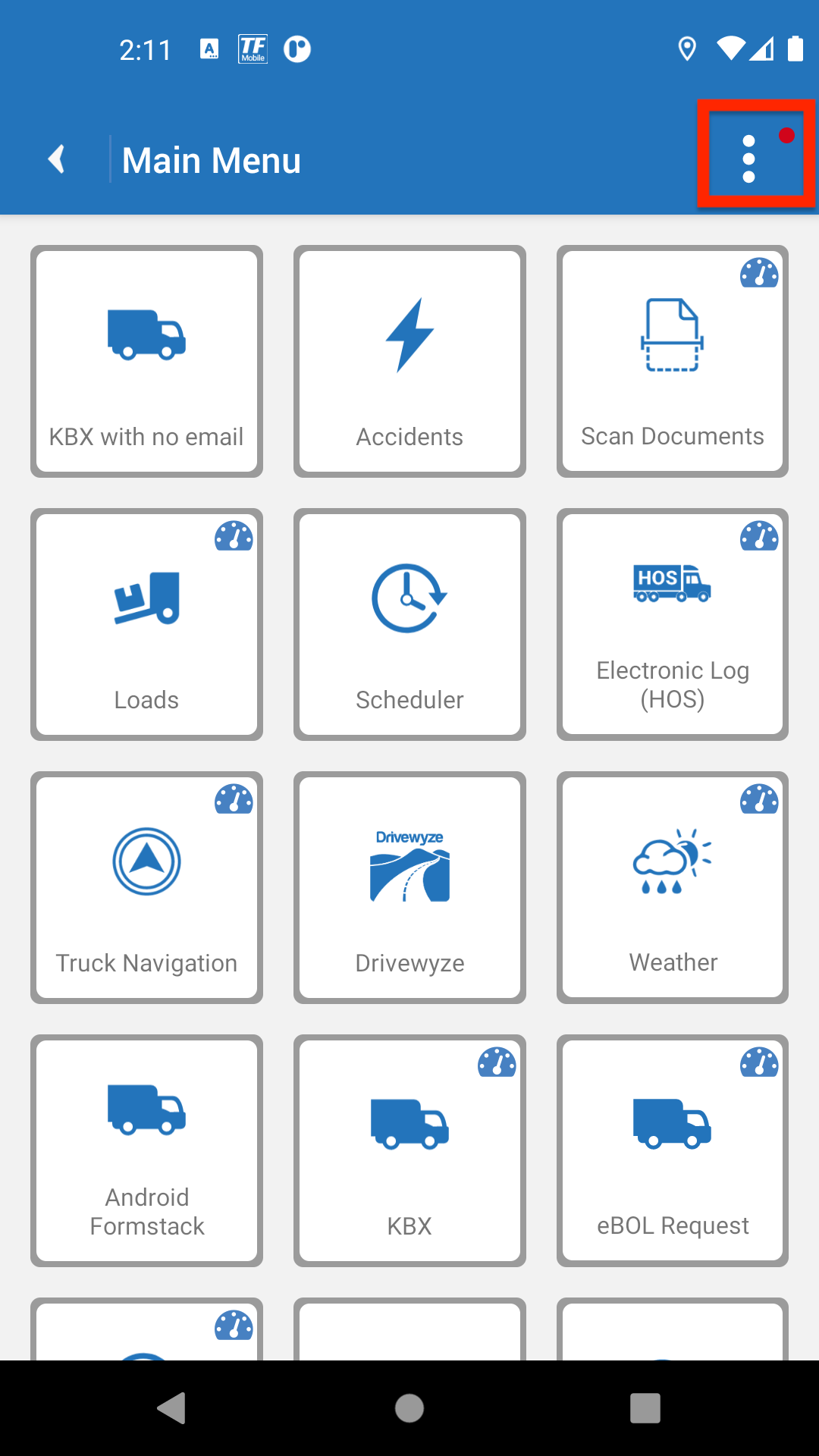Image resolution: width=819 pixels, height=1456 pixels.
Task: Open the Loads tile
Action: [x=146, y=624]
